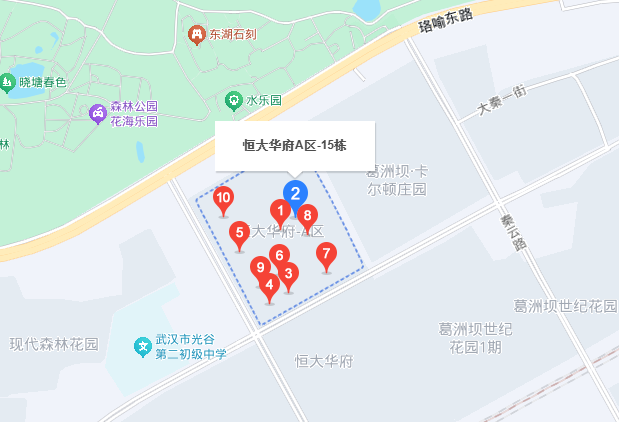
Task: Choose map pin number 7
Action: coord(325,254)
